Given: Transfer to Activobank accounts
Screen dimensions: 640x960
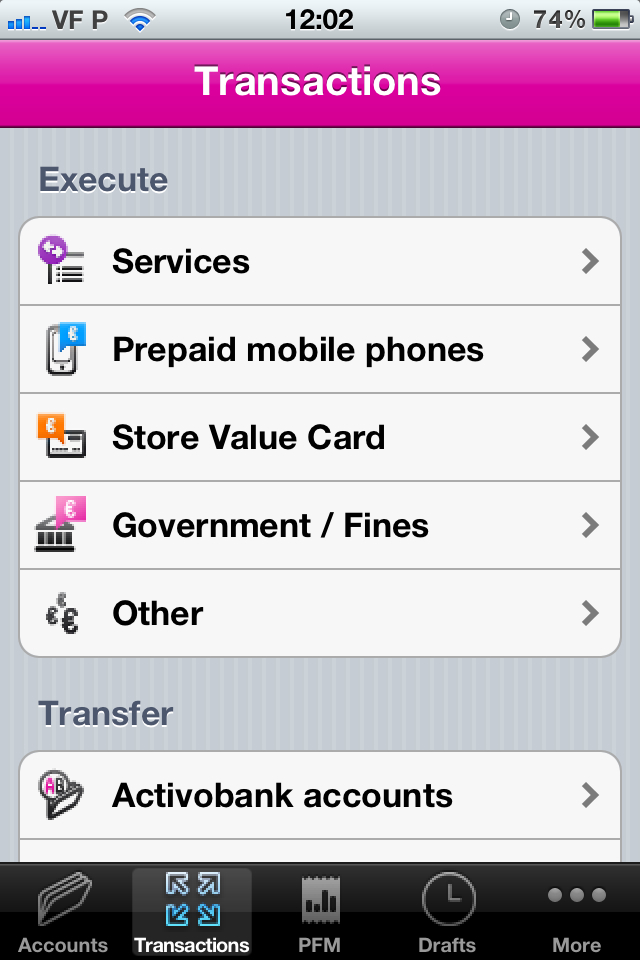Looking at the screenshot, I should point(320,795).
